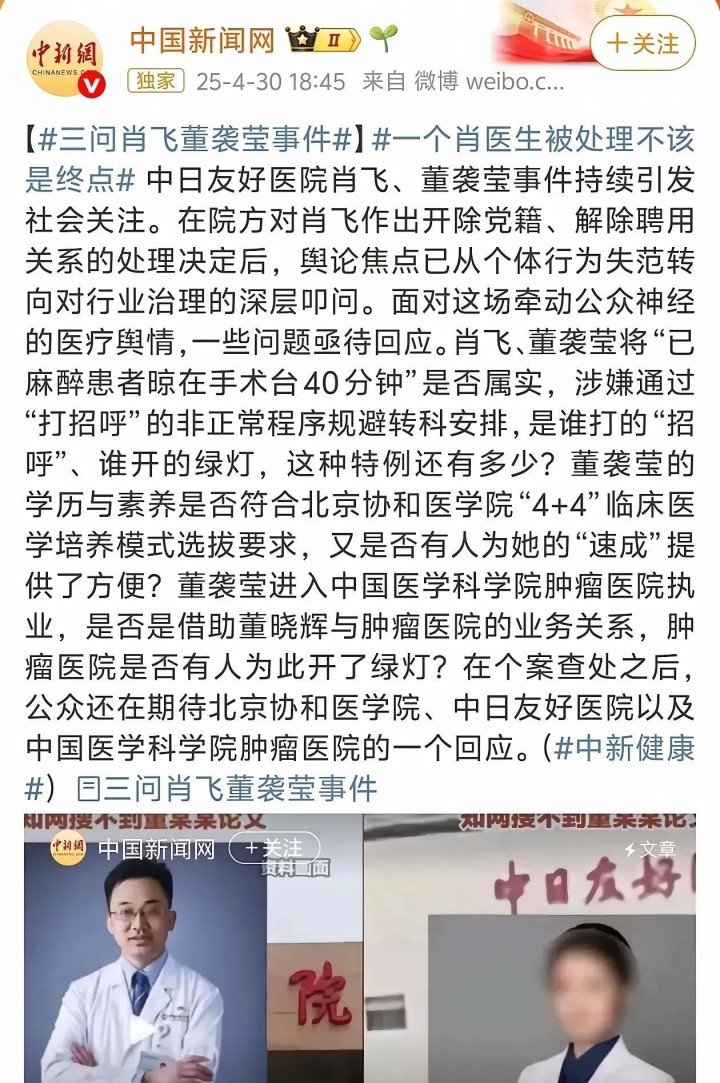Open the 中国新闻网 username profile
Screen dimensions: 720x1083
pos(201,40)
